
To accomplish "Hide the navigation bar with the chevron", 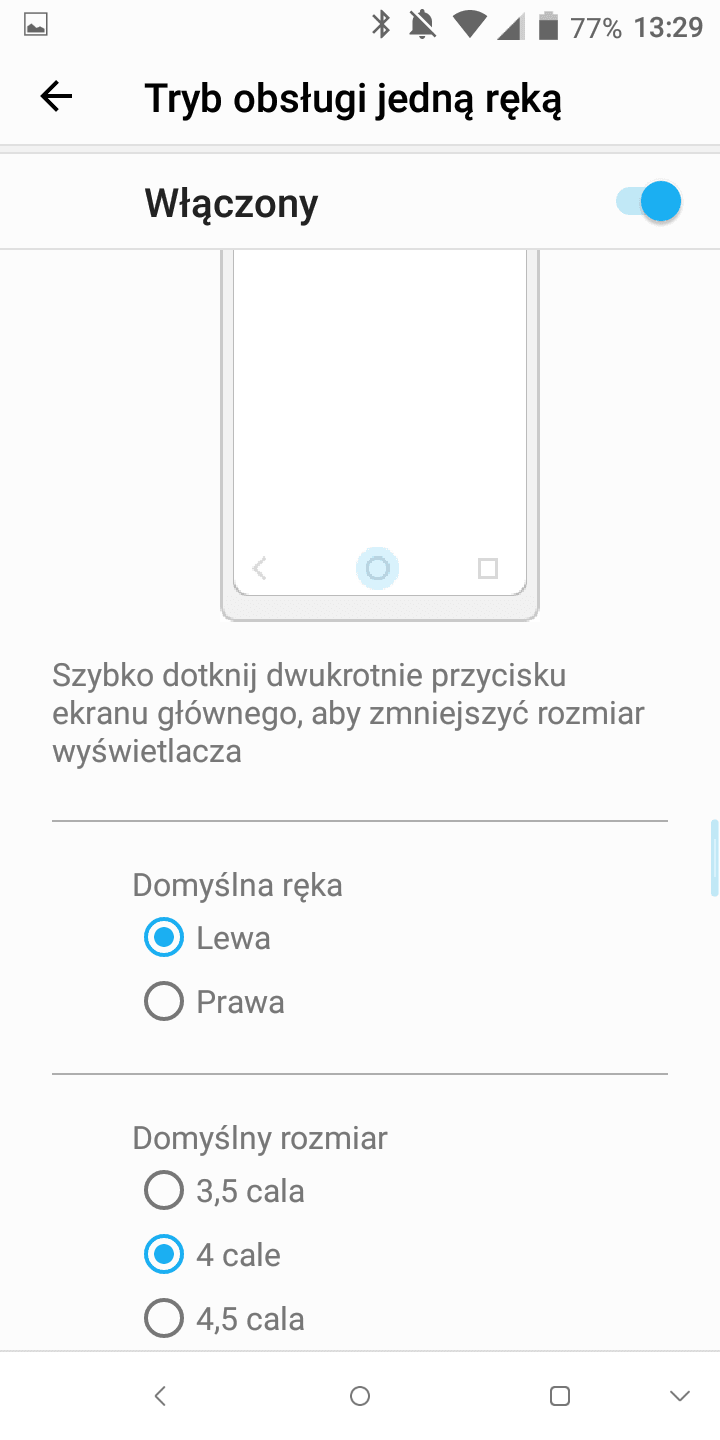I will point(680,1396).
